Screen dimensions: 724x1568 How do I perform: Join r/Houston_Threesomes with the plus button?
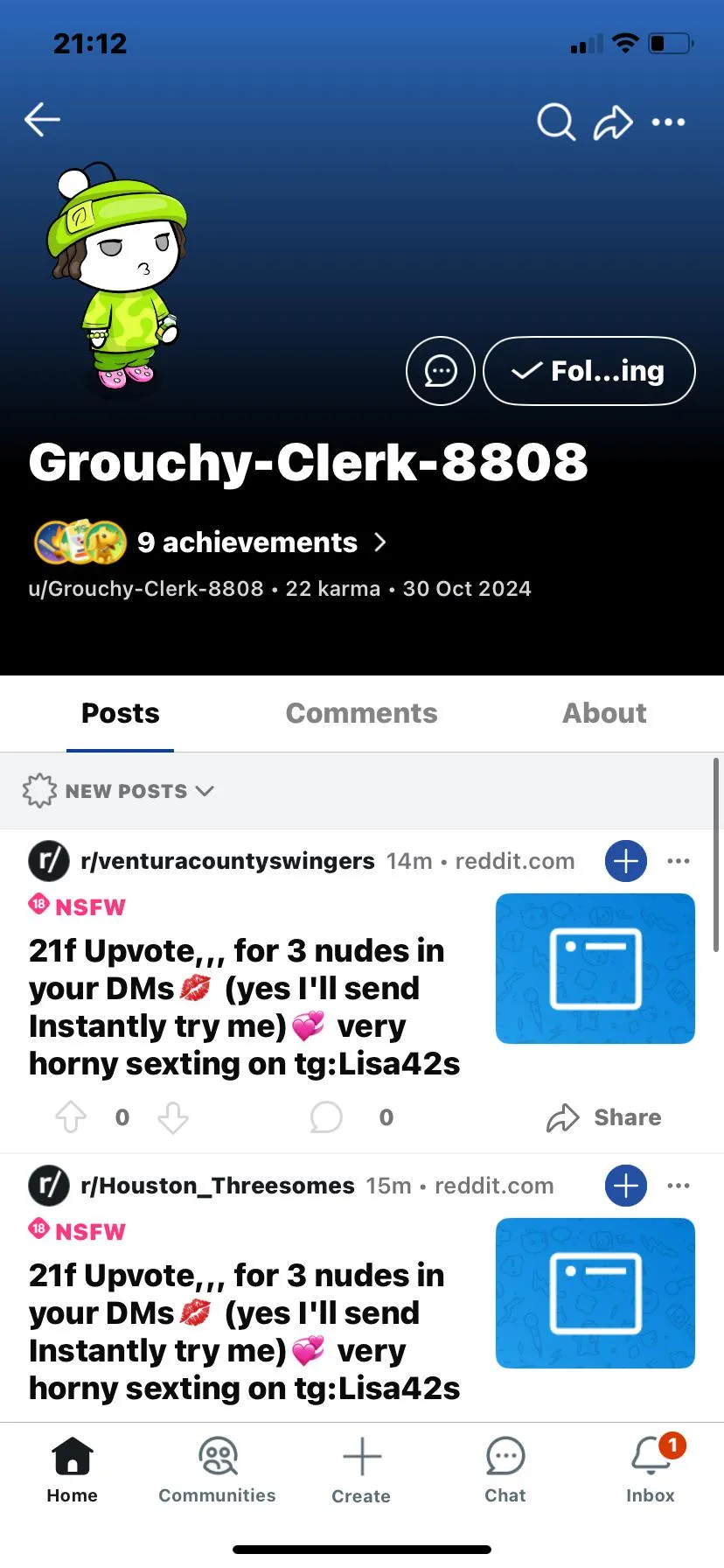(x=626, y=1186)
